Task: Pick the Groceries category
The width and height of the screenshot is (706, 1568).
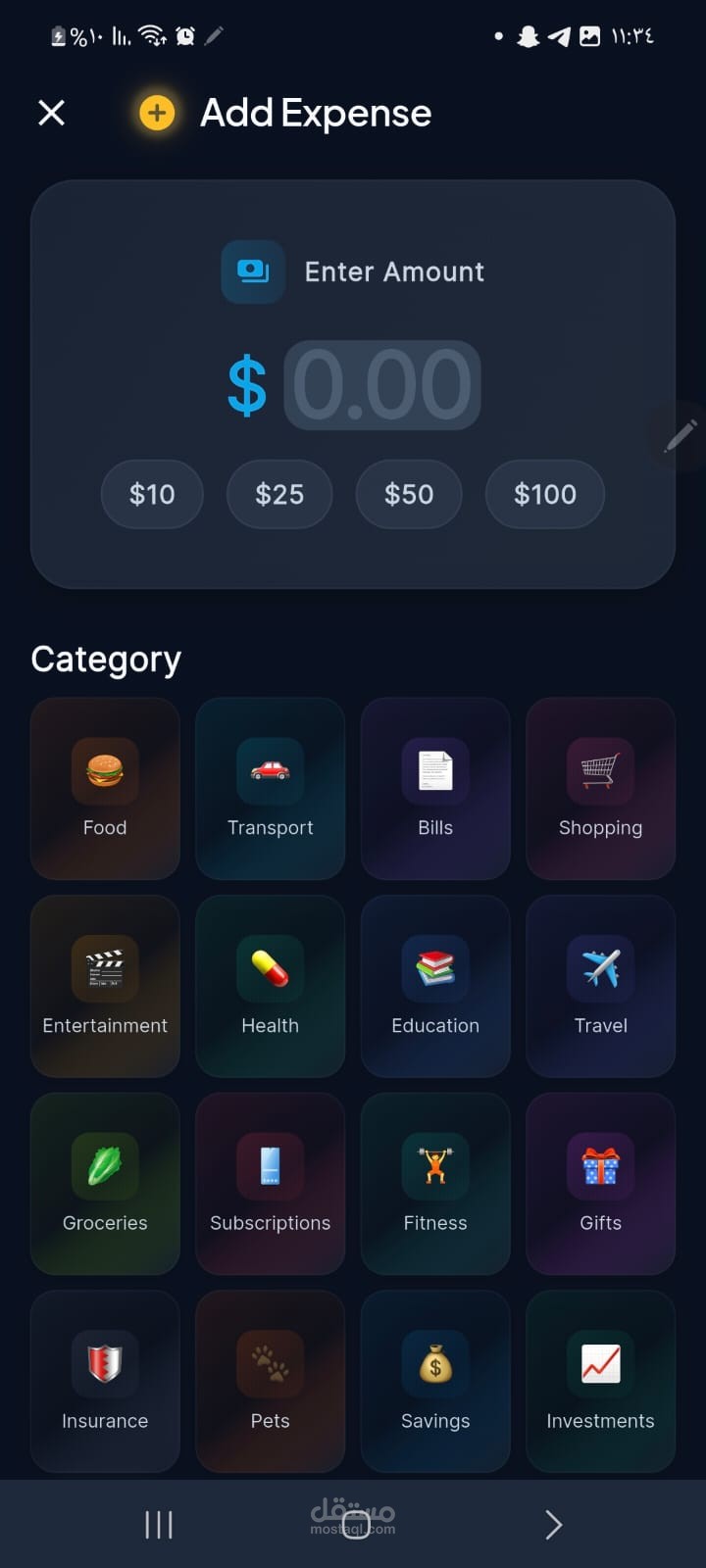Action: pos(105,1184)
